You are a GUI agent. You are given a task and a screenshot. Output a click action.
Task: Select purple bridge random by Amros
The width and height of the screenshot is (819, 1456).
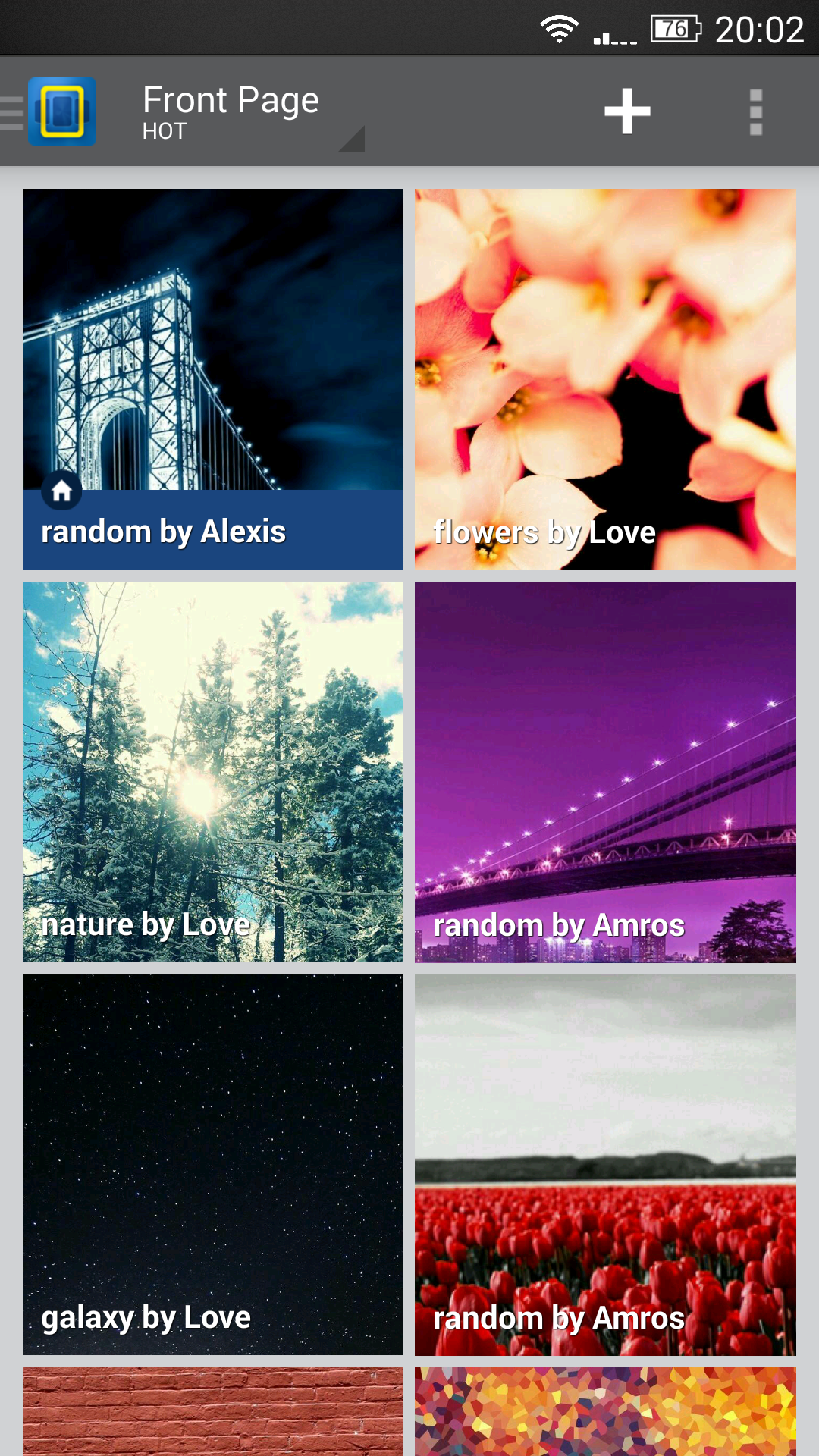pos(605,772)
